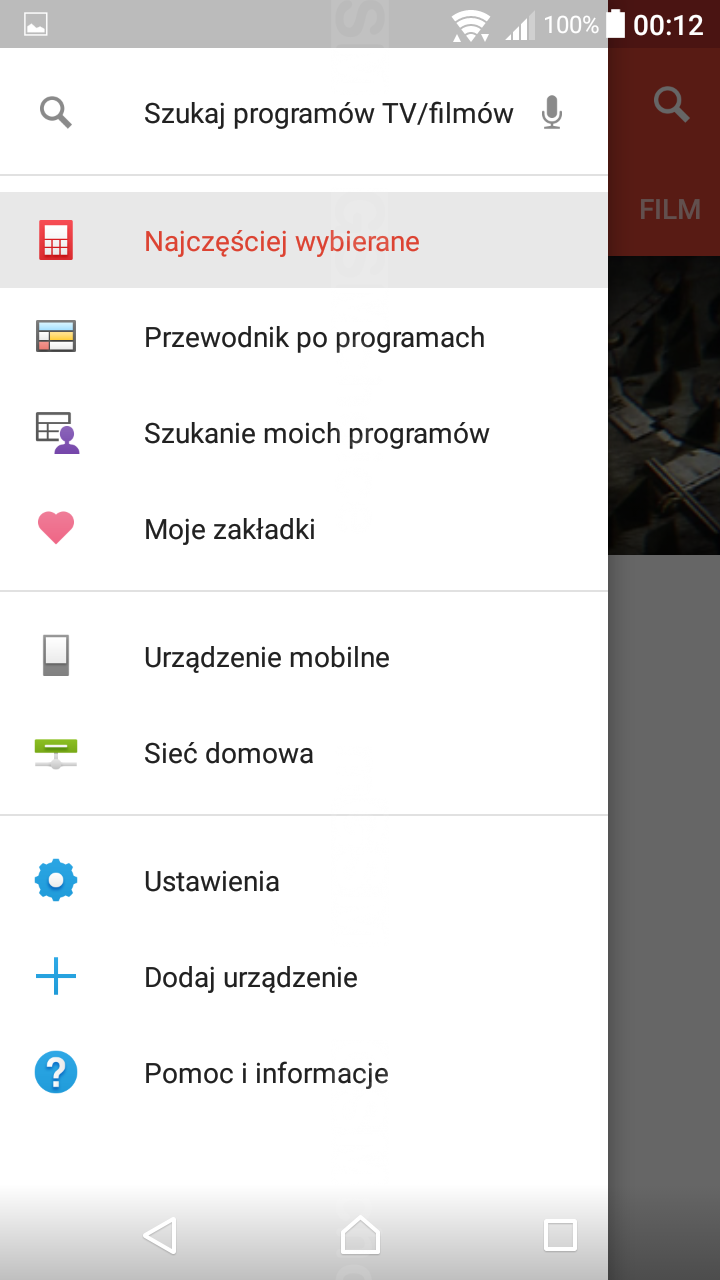Tap the search icon in the dimmed app bar
The height and width of the screenshot is (1280, 720).
tap(671, 104)
